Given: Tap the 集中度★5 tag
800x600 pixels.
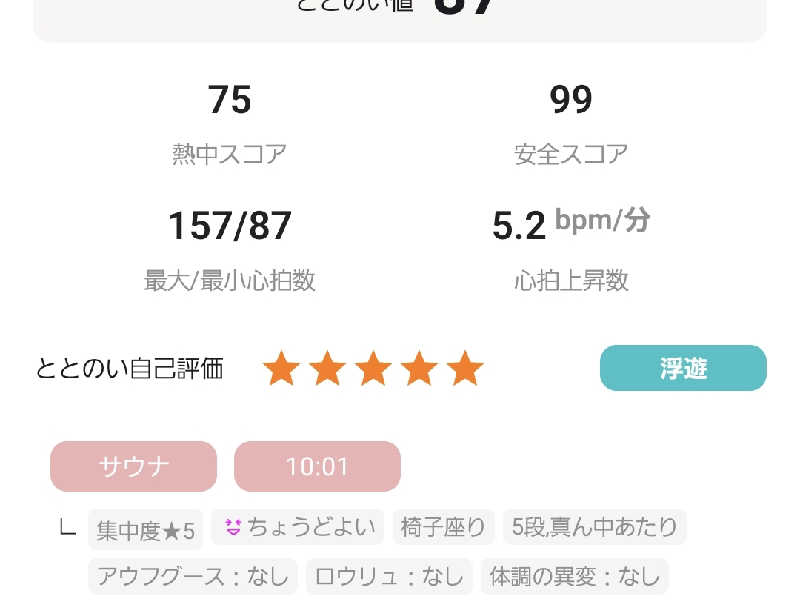Looking at the screenshot, I should [146, 530].
